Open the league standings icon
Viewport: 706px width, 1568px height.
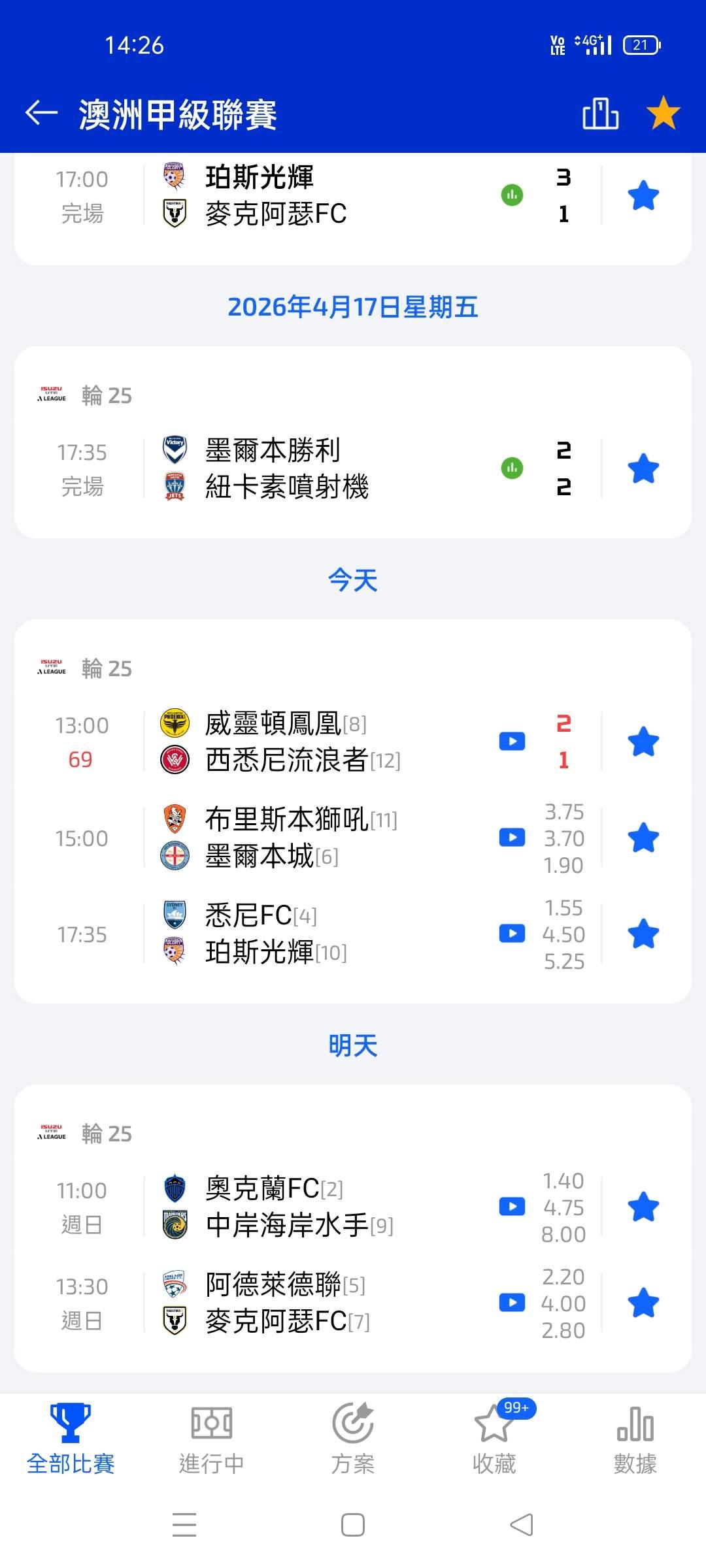tap(600, 114)
